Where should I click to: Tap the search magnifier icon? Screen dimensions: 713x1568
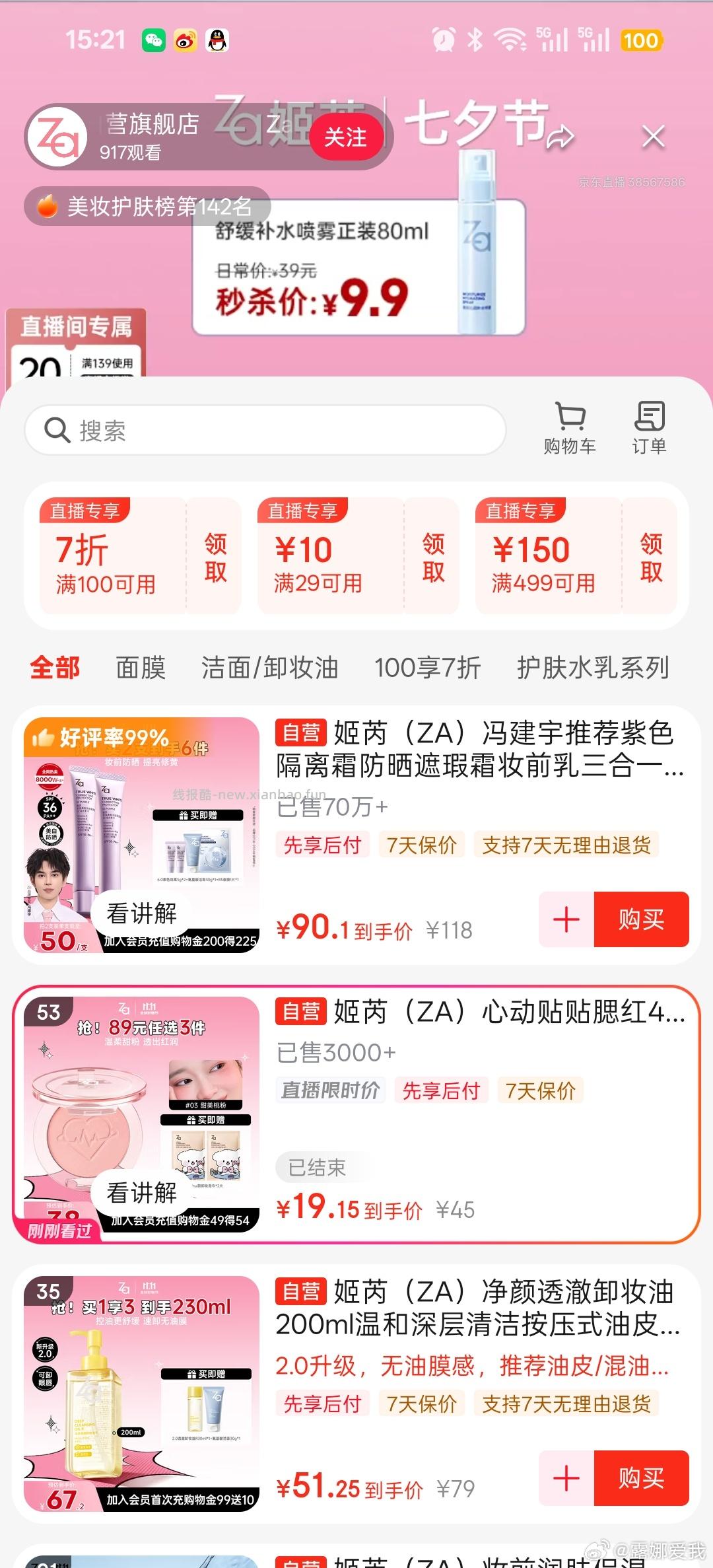click(x=57, y=430)
